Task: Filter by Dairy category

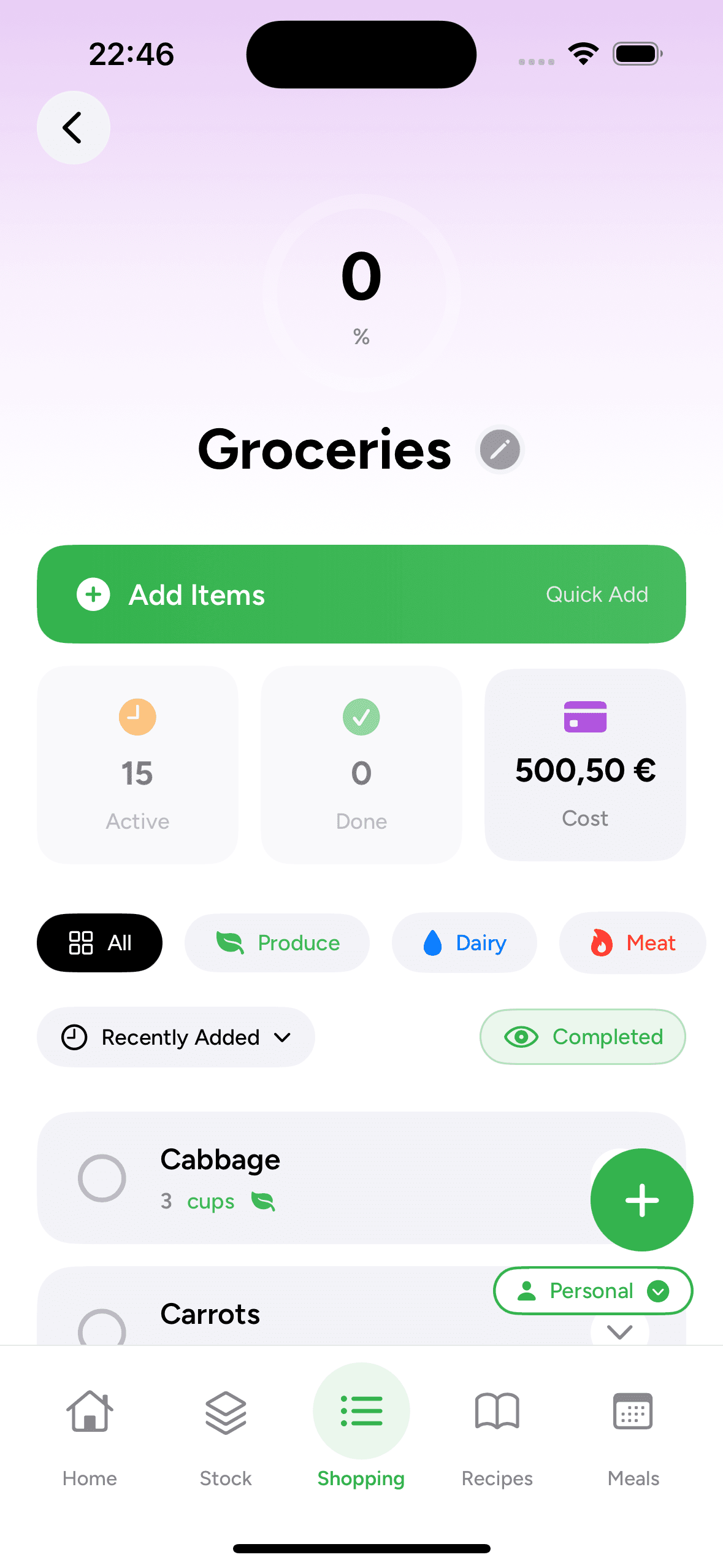Action: [x=464, y=943]
